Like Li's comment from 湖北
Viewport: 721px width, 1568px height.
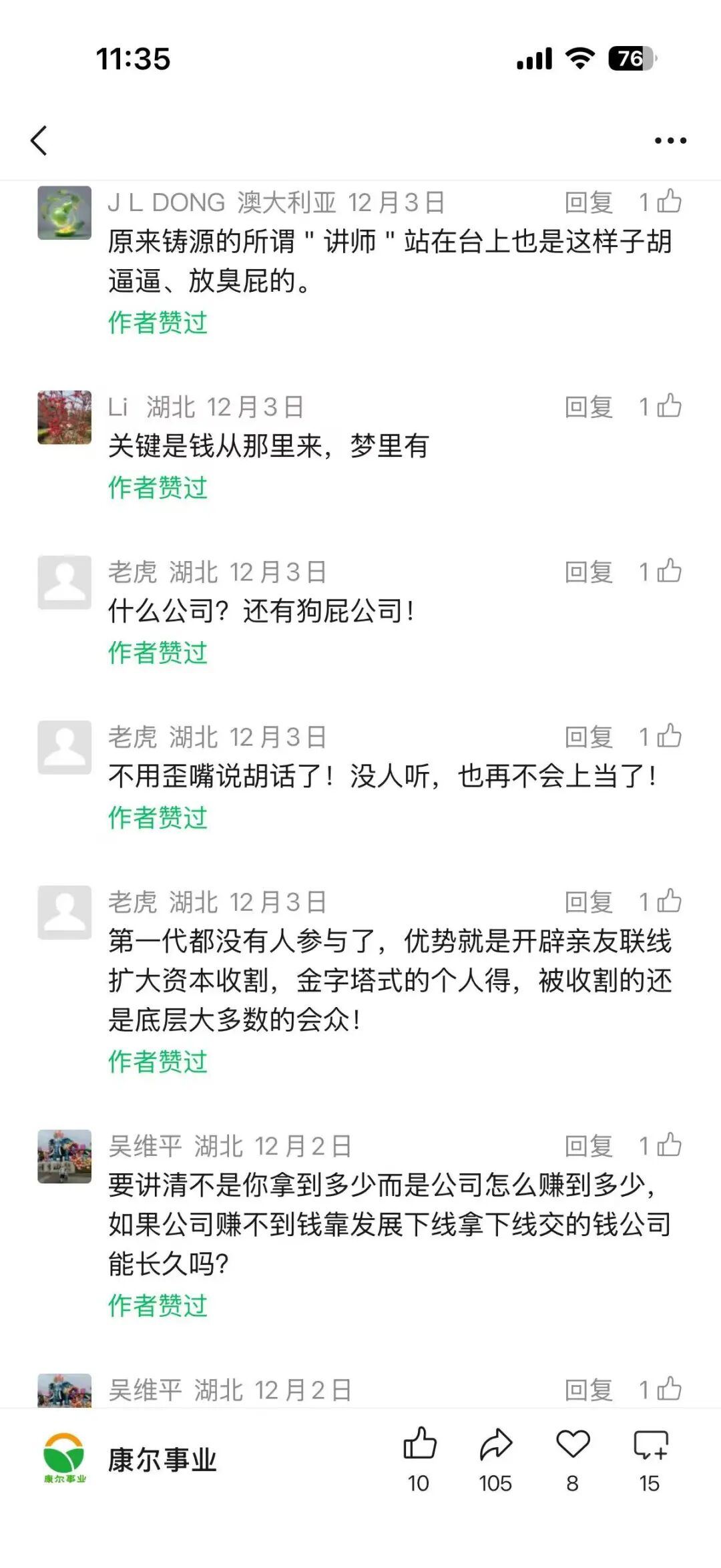click(668, 406)
